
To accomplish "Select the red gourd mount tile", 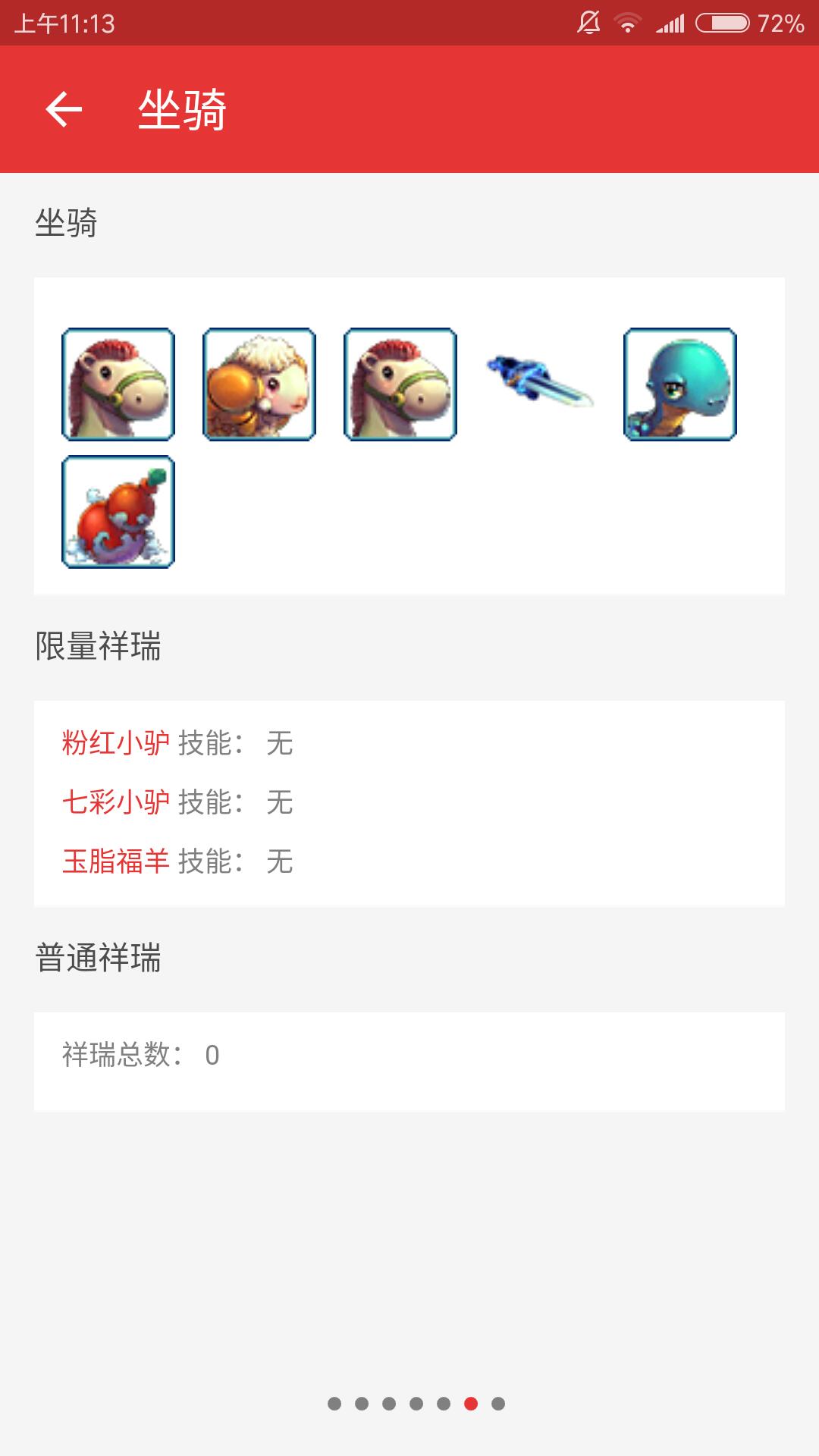I will [118, 512].
